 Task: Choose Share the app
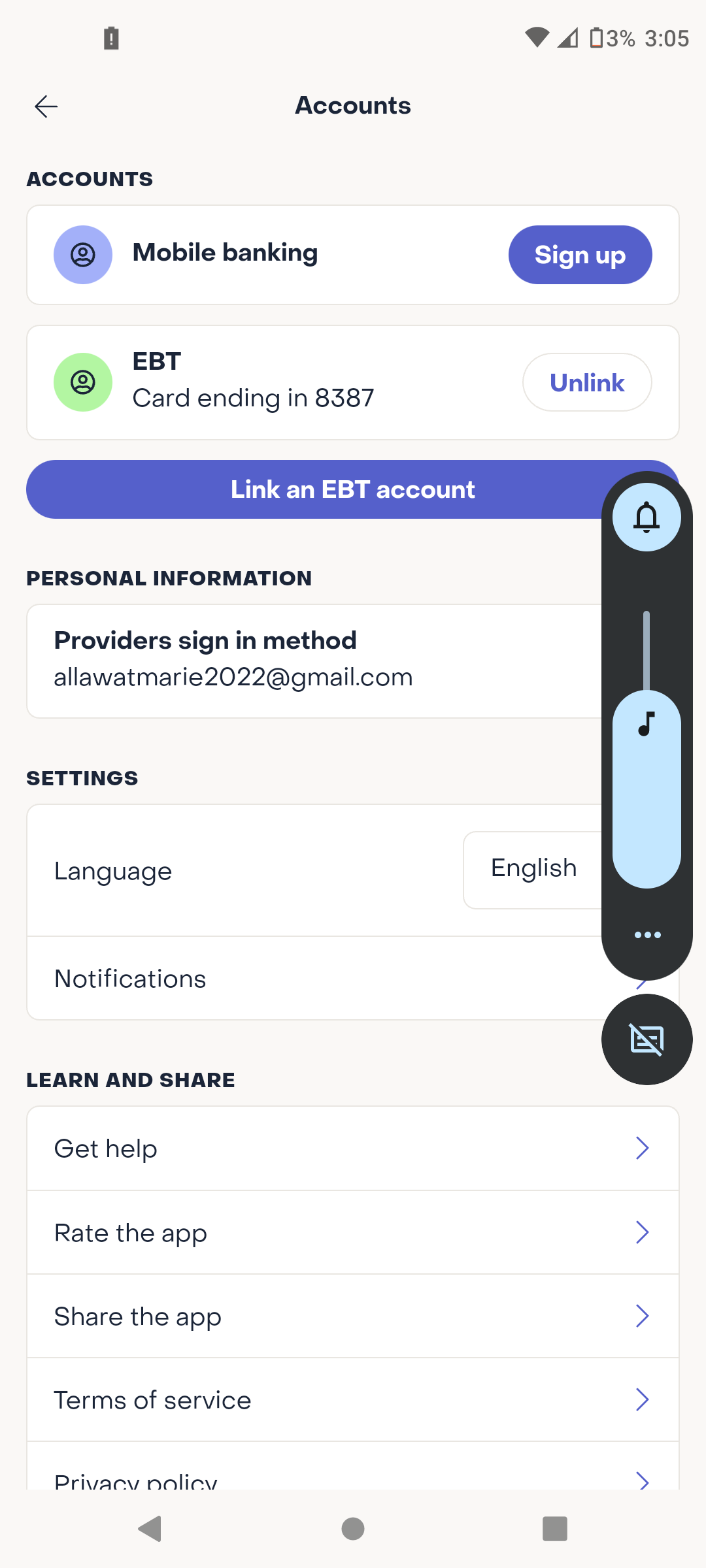coord(353,1316)
